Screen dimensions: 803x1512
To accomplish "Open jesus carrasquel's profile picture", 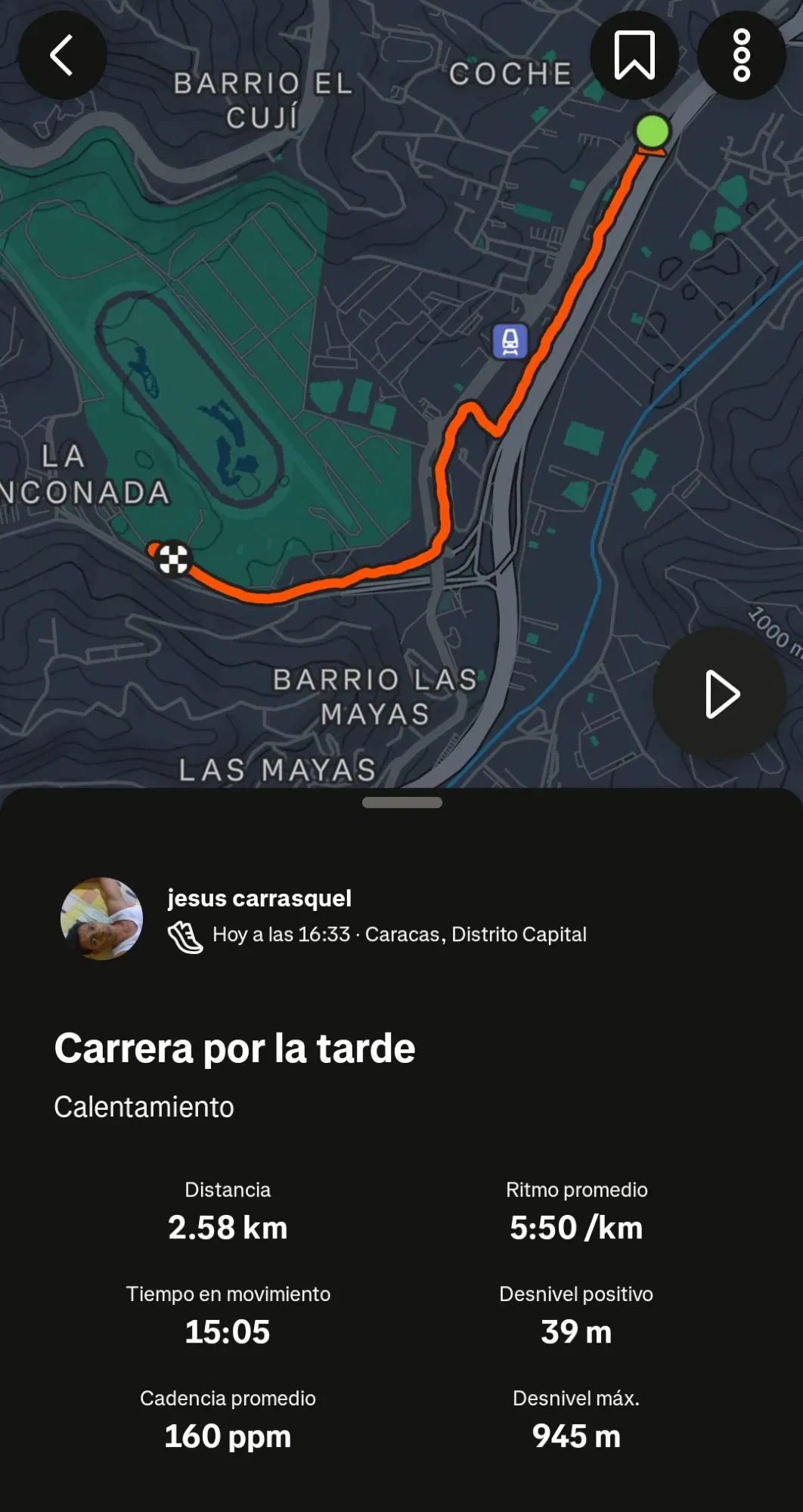I will 102,919.
